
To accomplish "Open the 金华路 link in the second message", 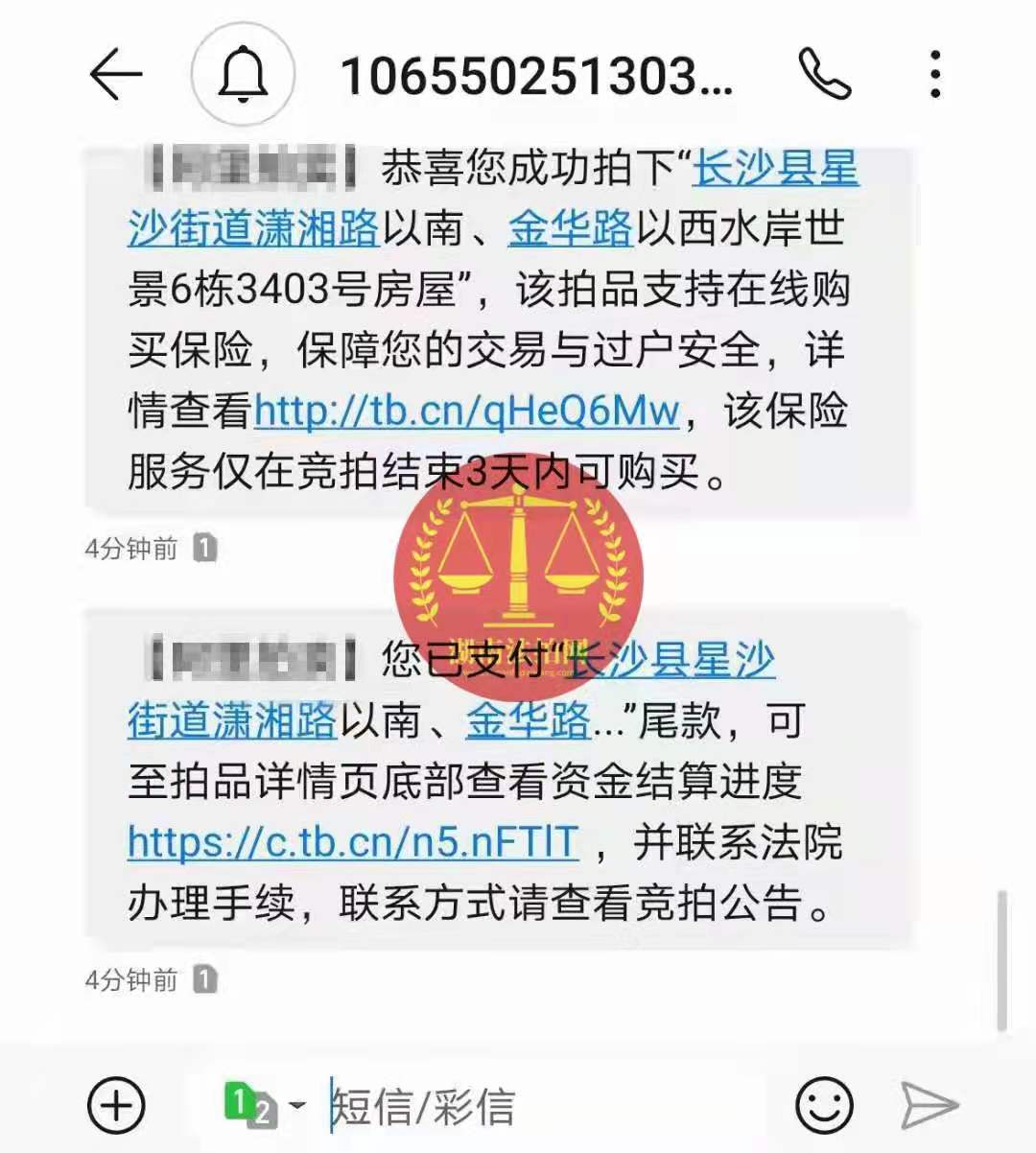I will (x=528, y=721).
